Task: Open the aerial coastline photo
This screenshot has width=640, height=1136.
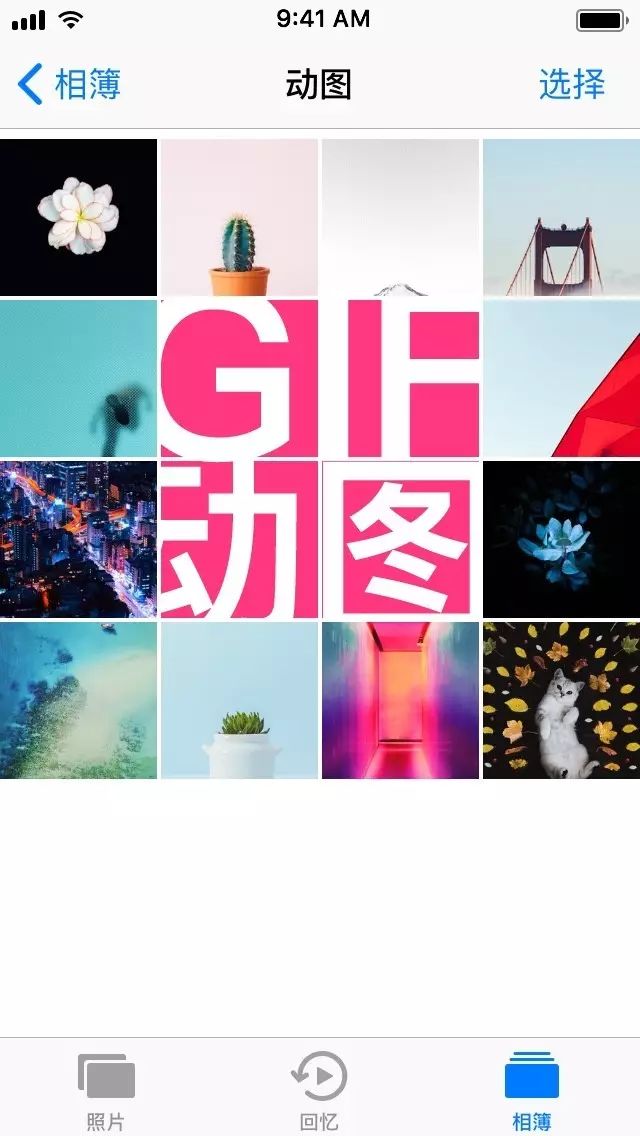Action: (x=78, y=700)
